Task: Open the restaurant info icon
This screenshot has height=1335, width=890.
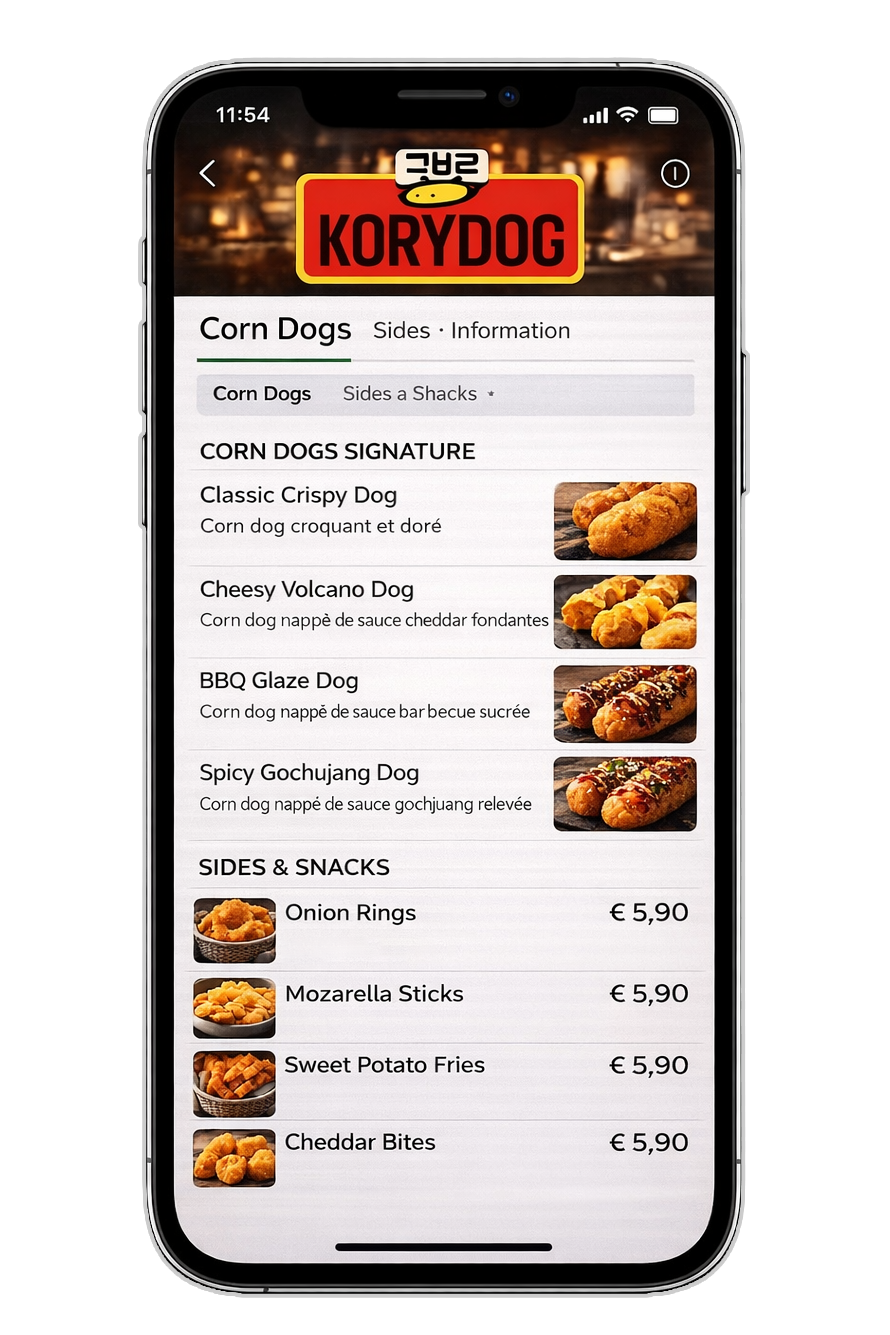Action: pos(675,174)
